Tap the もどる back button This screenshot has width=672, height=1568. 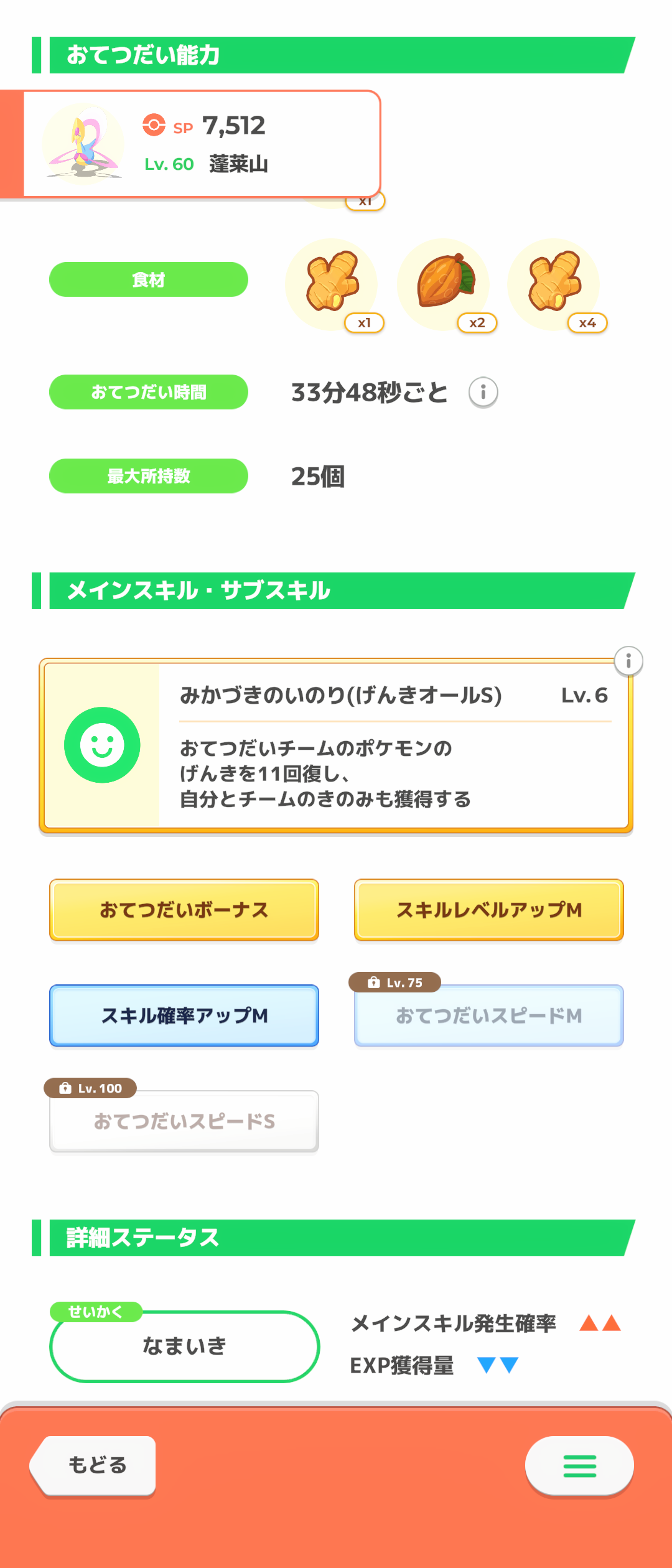(95, 1465)
